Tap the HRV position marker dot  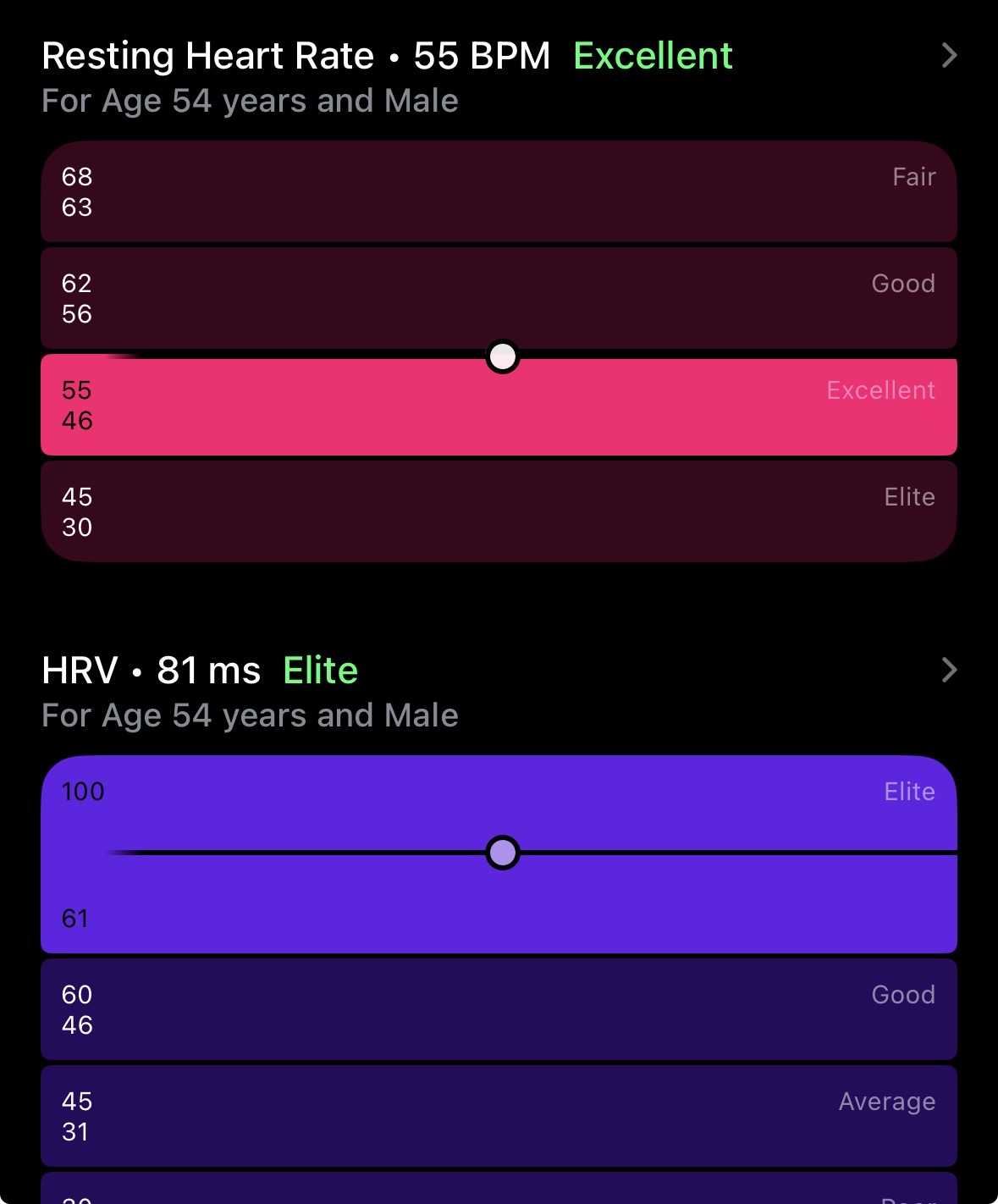[x=502, y=853]
